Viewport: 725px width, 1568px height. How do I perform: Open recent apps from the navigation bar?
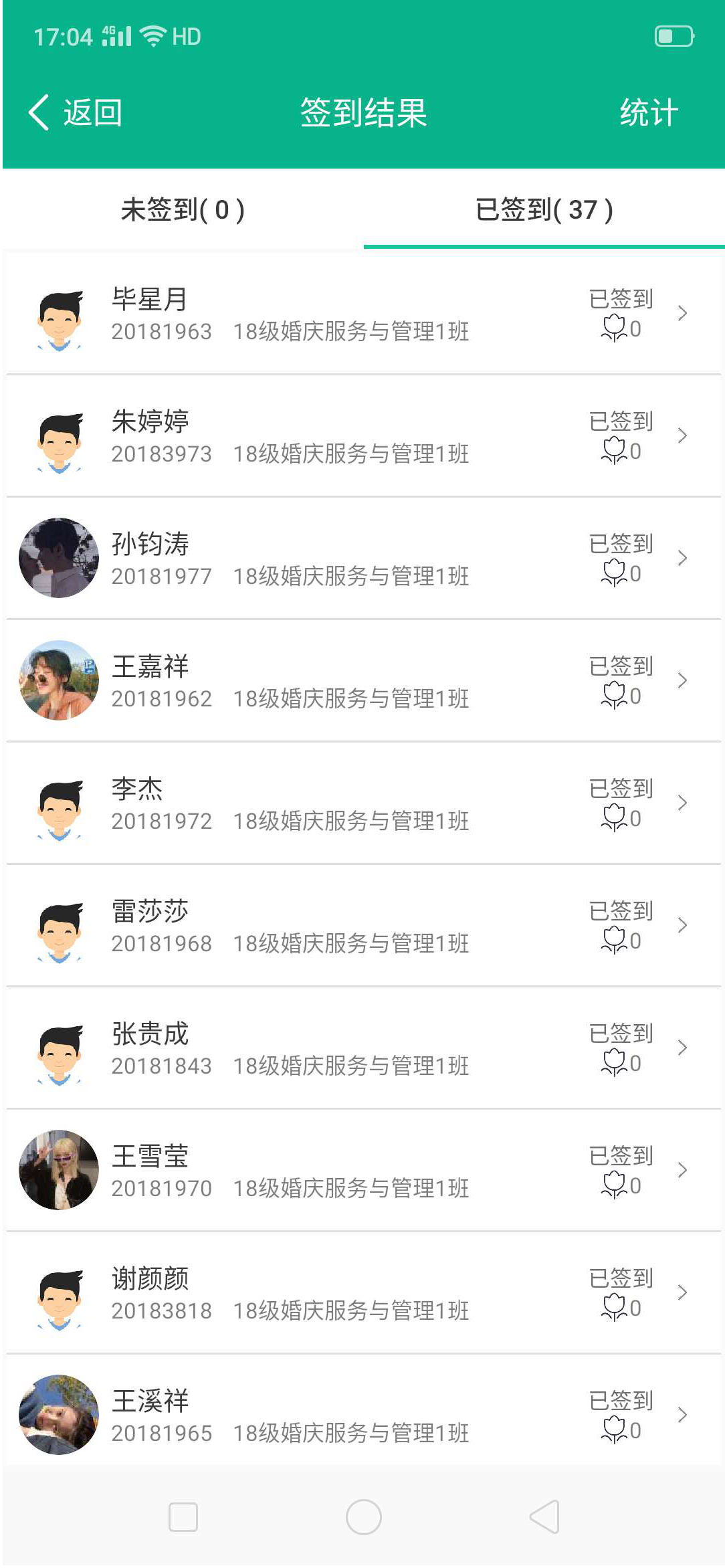pyautogui.click(x=183, y=1516)
